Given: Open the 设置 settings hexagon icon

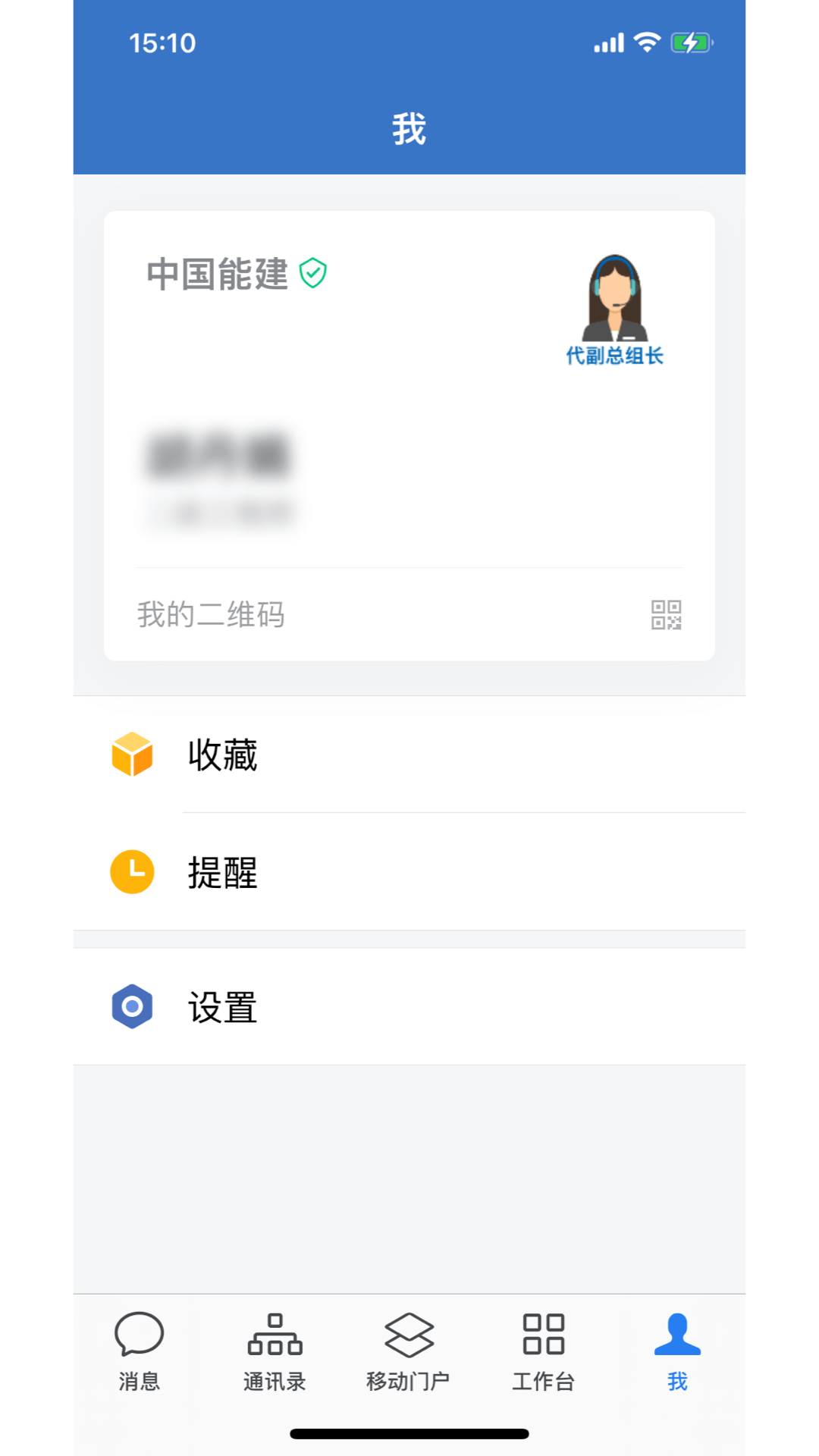Looking at the screenshot, I should (x=131, y=1006).
